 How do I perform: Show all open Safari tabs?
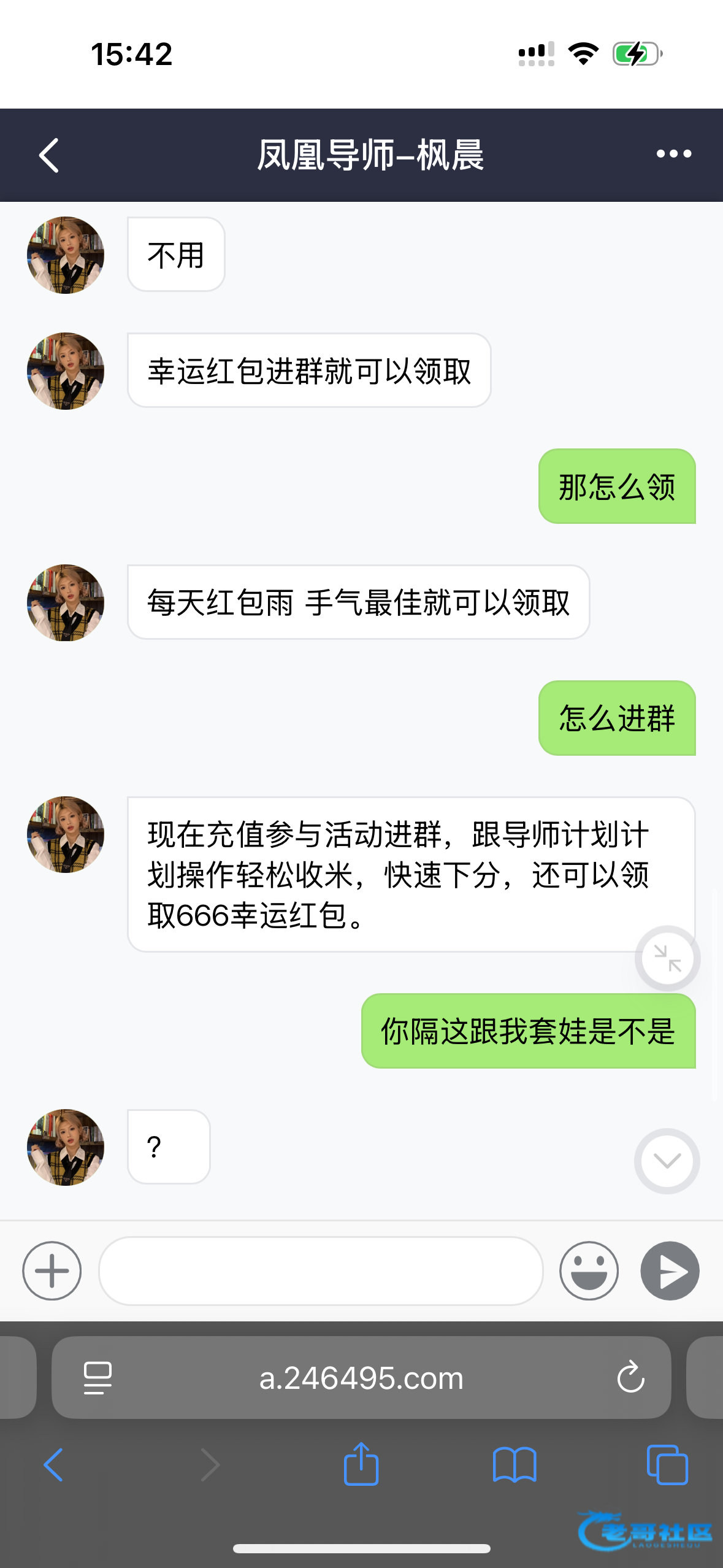point(667,1465)
